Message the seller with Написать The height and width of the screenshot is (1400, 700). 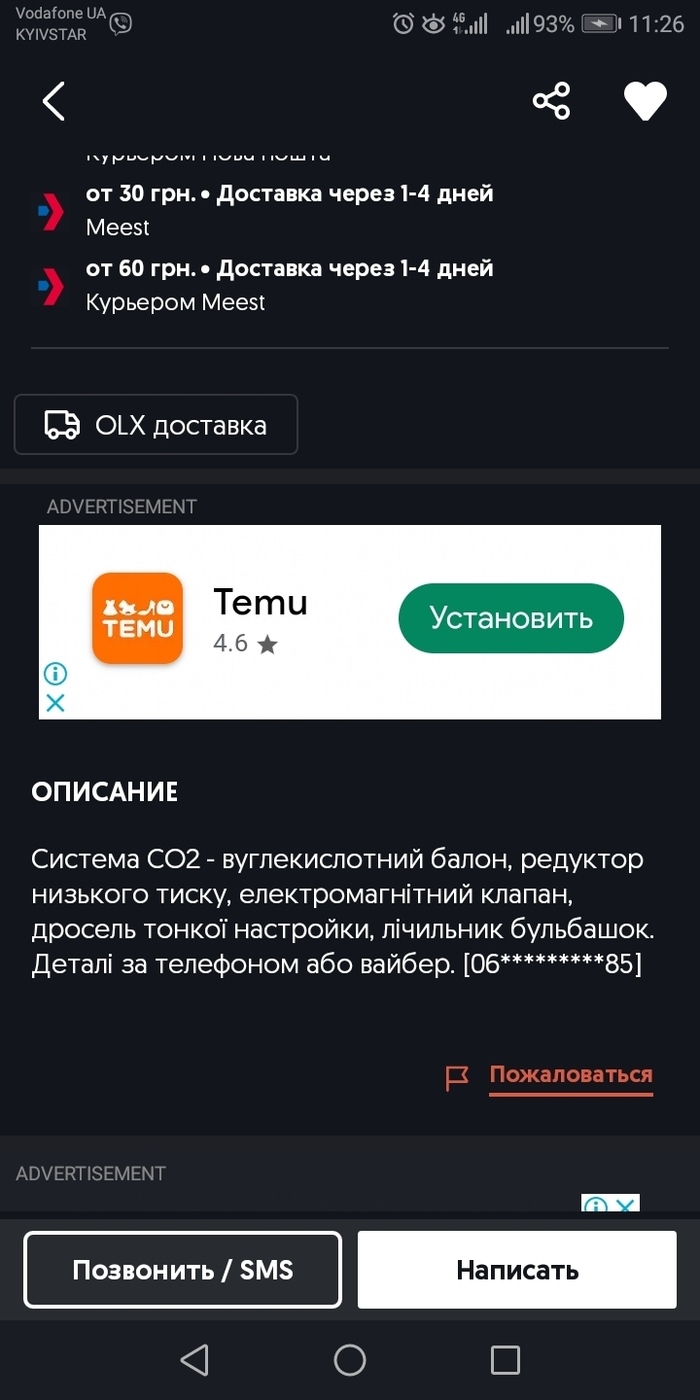[517, 1270]
